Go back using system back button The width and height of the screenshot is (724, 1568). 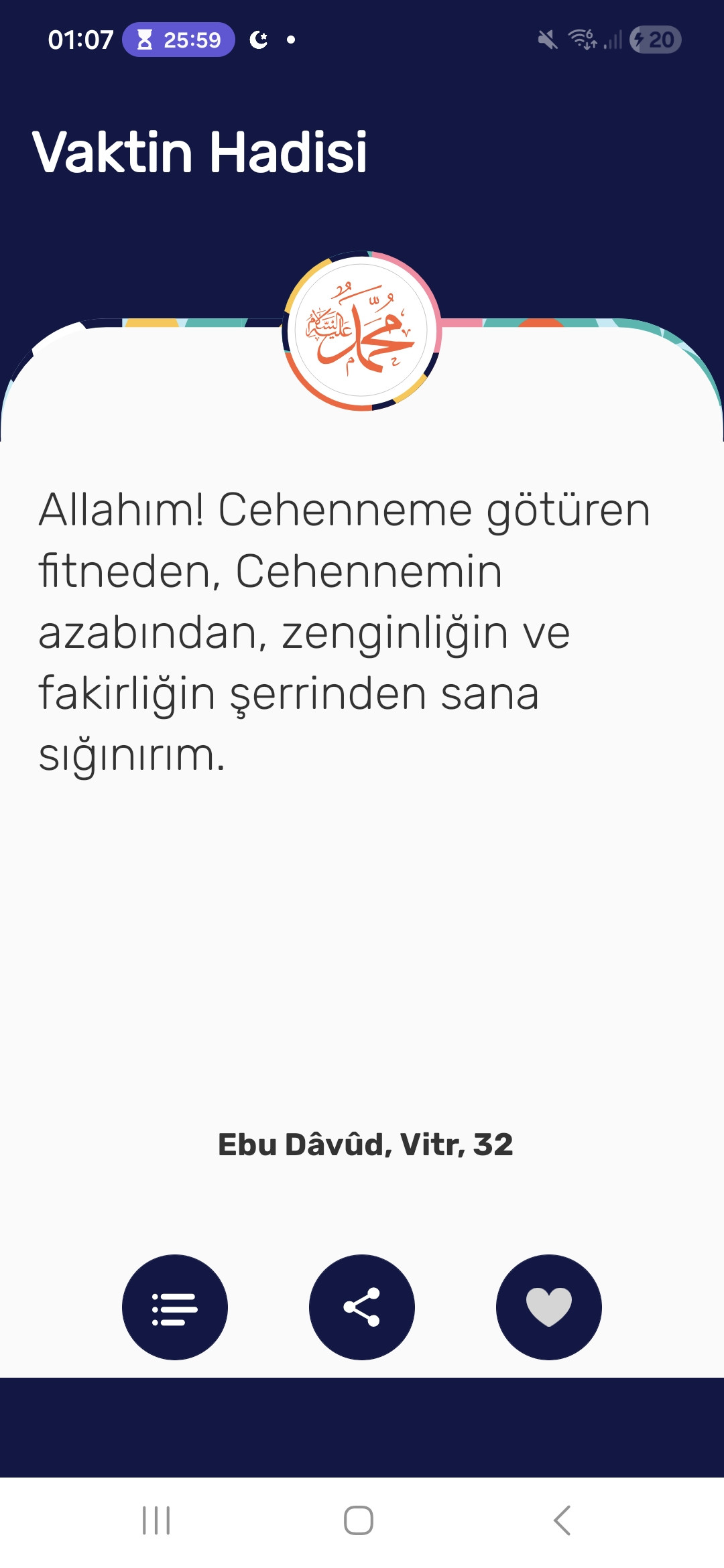coord(562,1520)
